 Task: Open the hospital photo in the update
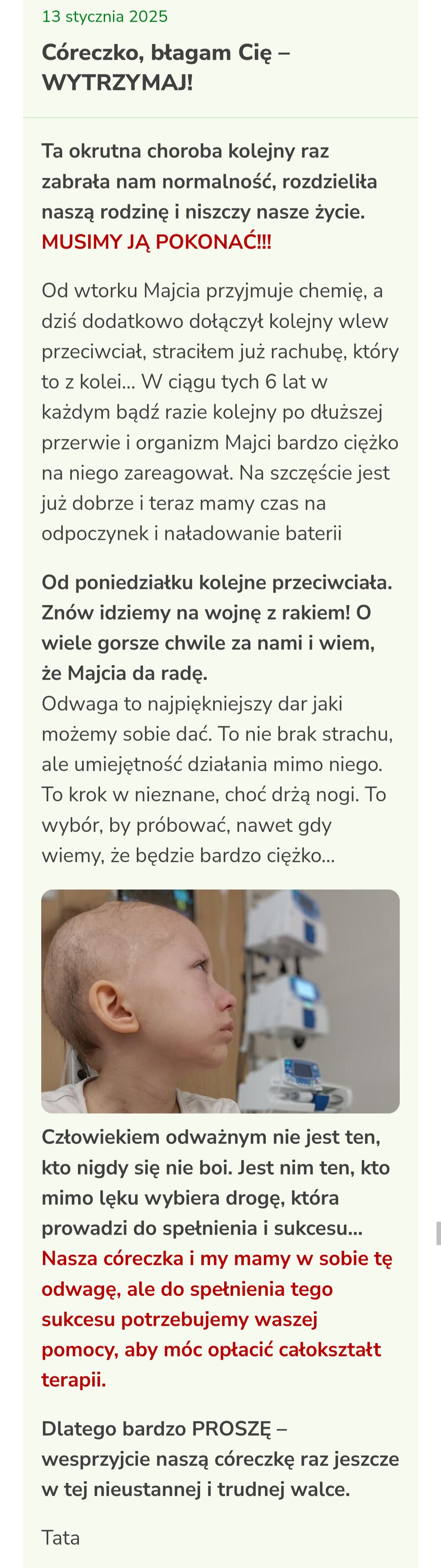[x=220, y=1001]
